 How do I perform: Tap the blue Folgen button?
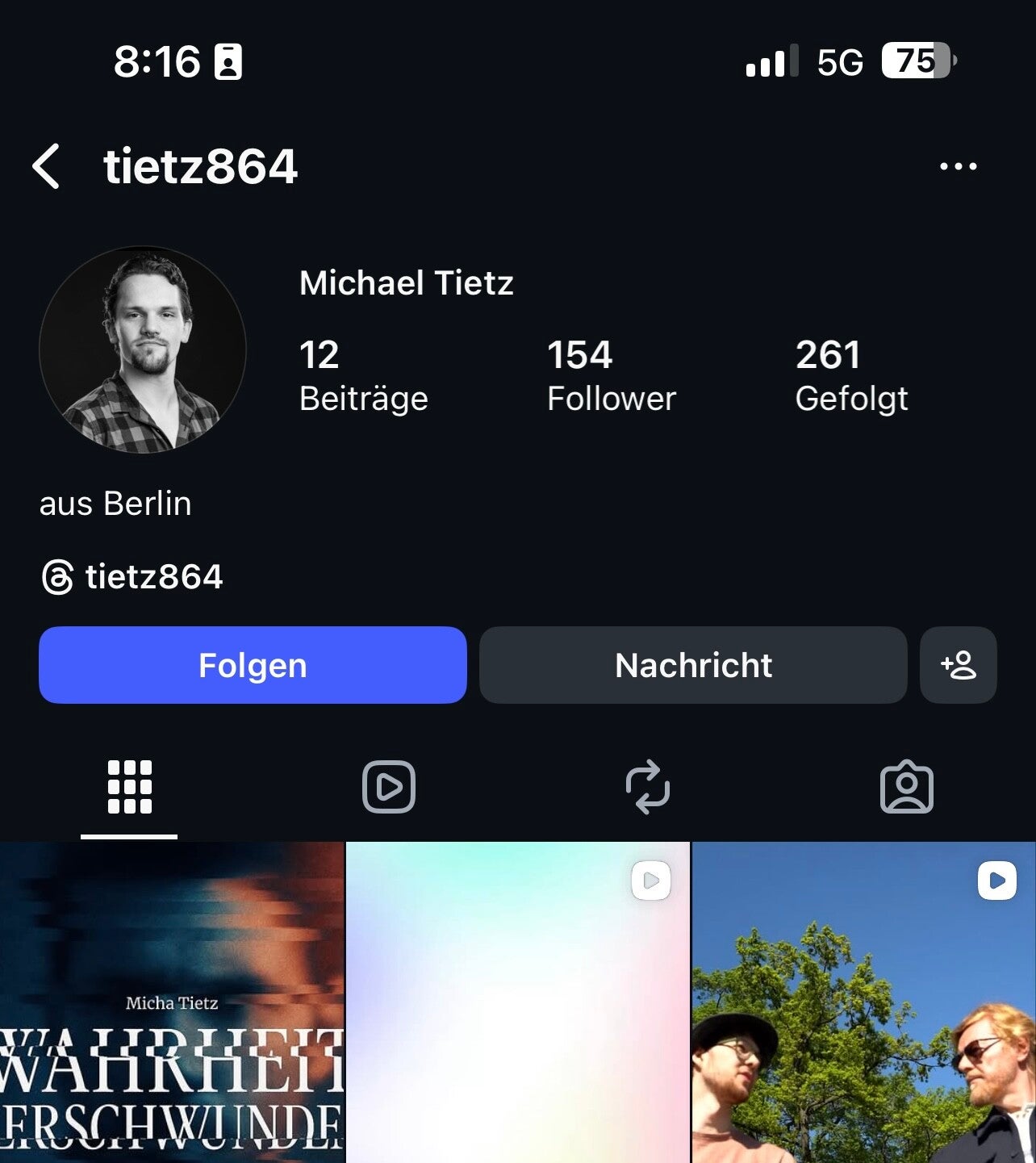[253, 665]
